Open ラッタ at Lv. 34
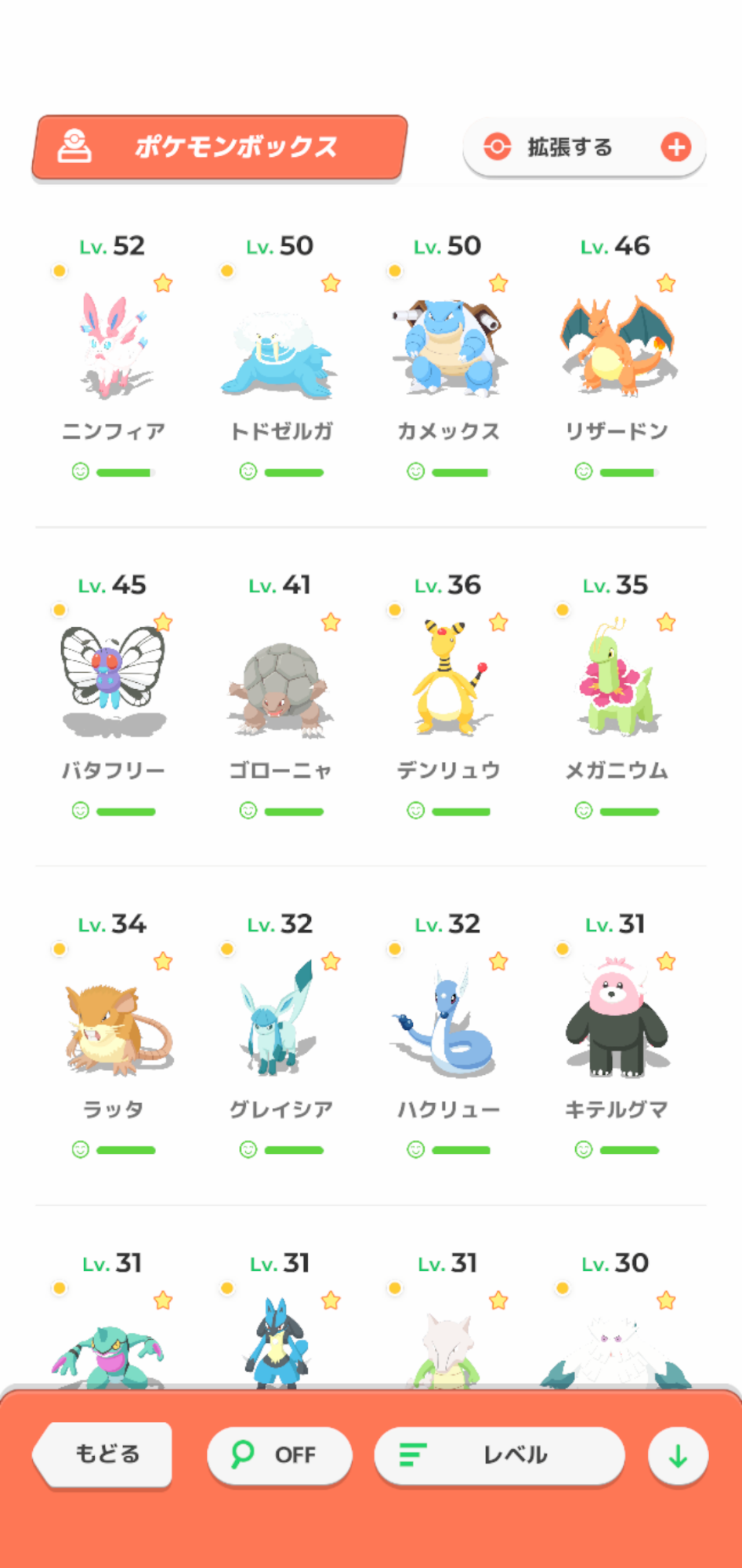 tap(113, 1036)
